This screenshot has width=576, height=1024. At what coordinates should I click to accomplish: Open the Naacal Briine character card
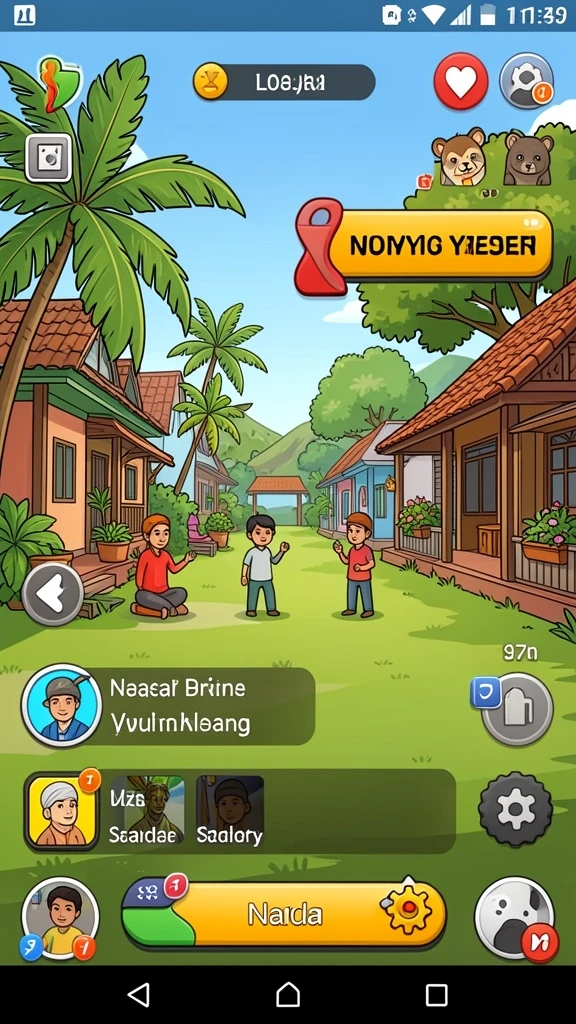click(168, 706)
